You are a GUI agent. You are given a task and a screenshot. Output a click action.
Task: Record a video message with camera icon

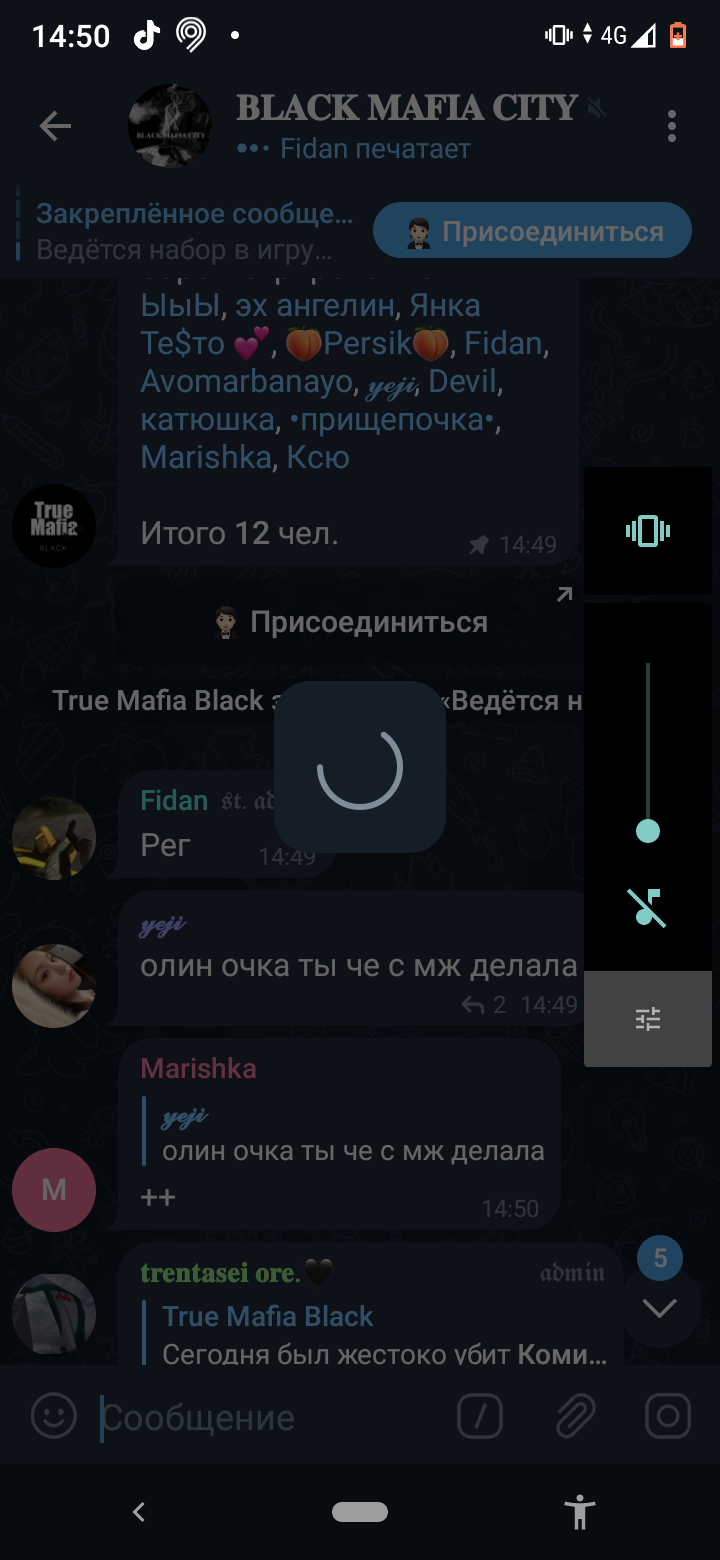[x=668, y=1416]
